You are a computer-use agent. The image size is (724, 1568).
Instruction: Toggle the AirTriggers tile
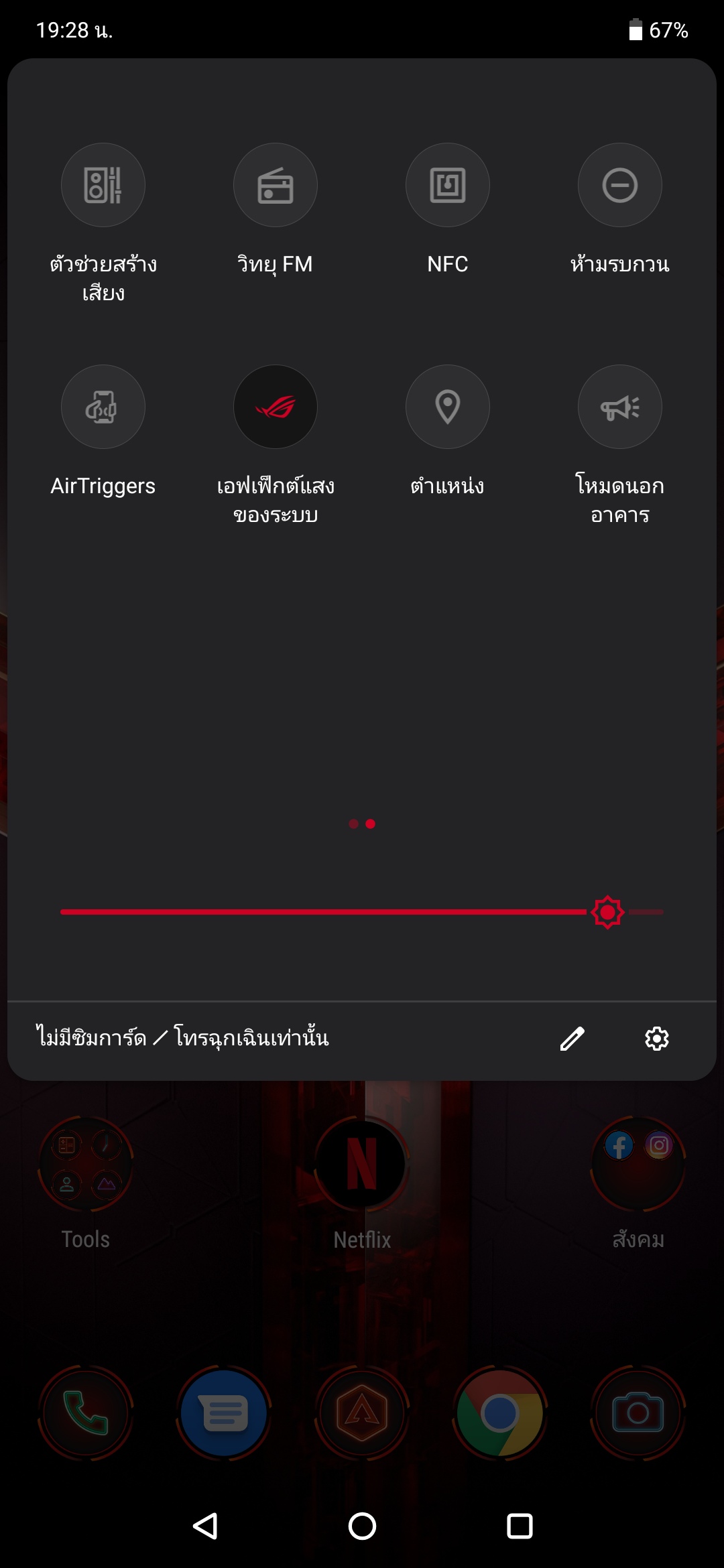(103, 407)
